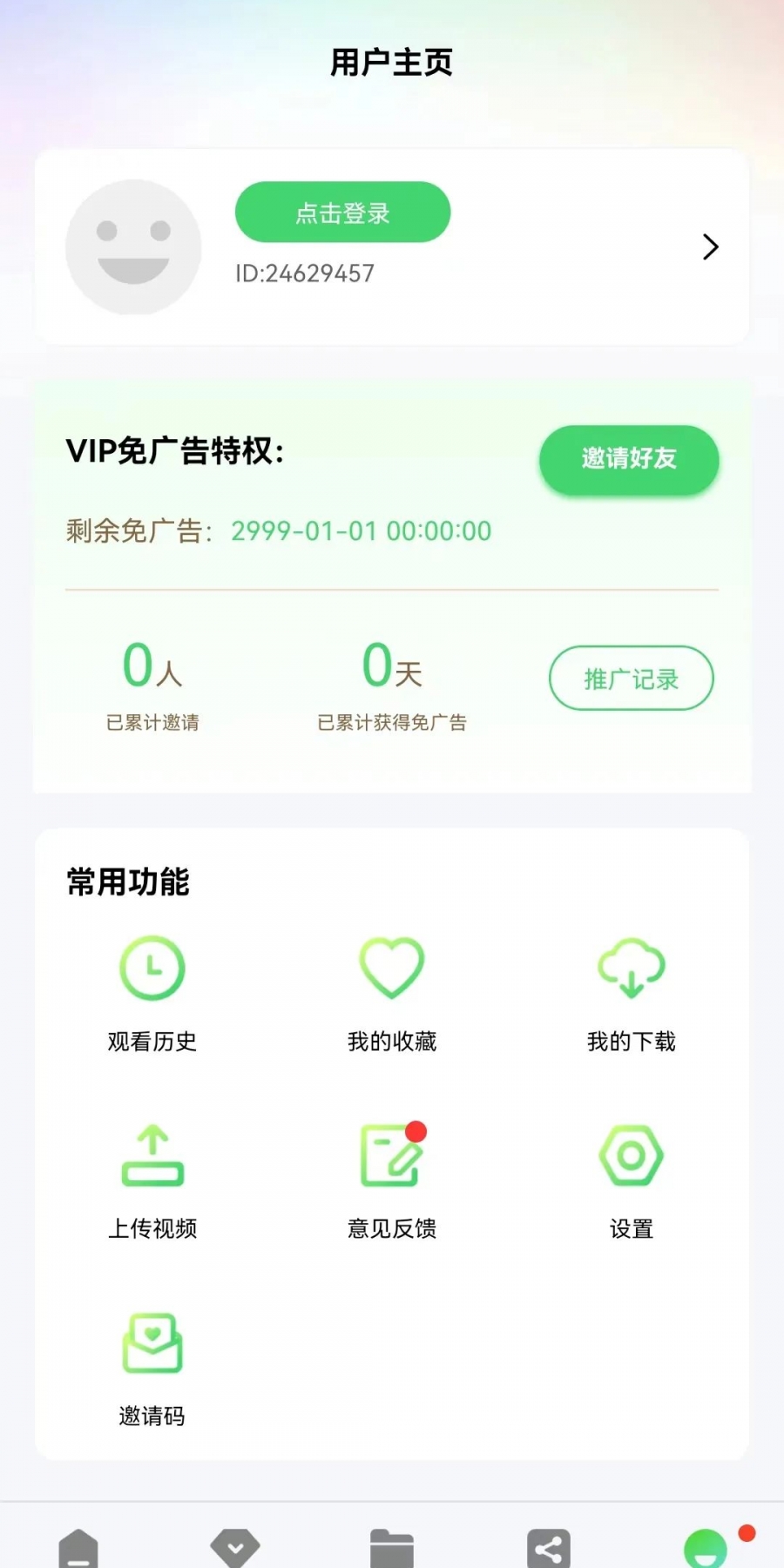Select 上传视频 upload video
The width and height of the screenshot is (784, 1568).
pos(152,1182)
